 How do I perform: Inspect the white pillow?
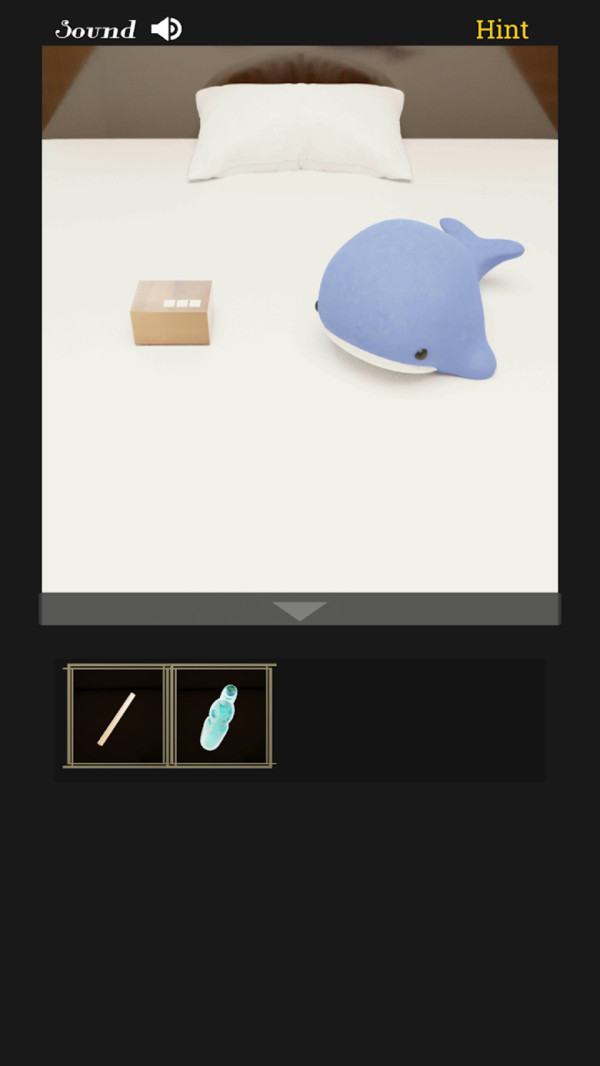coord(300,131)
